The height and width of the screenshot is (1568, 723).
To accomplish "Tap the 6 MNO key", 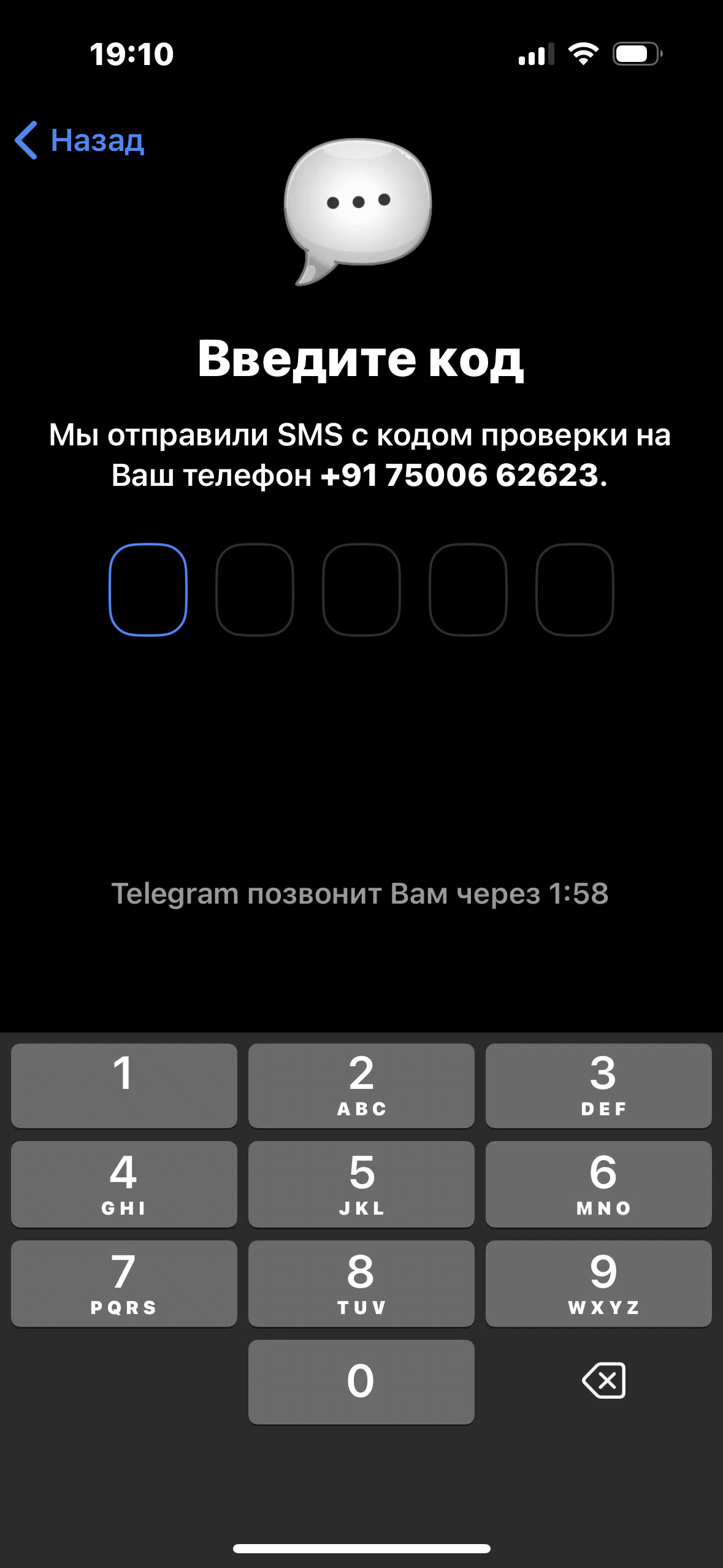I will pos(599,1184).
